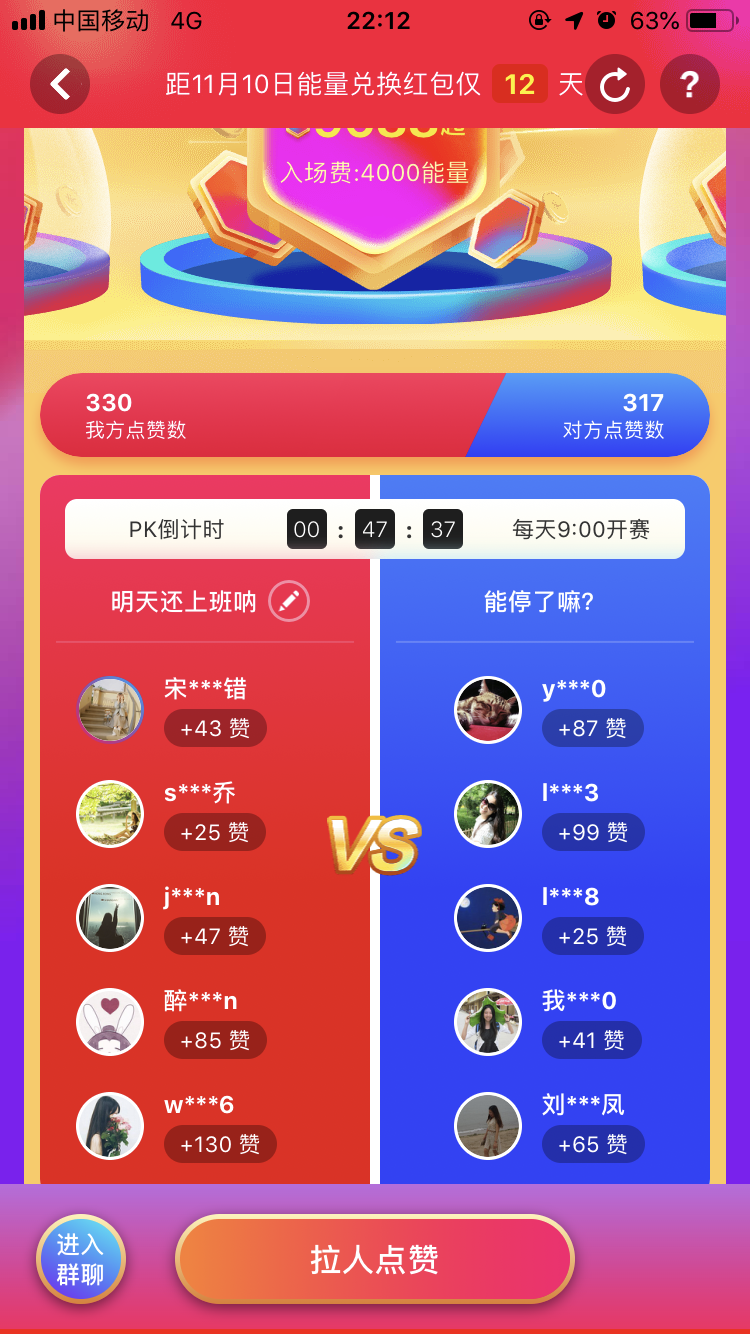Tap the 进入群聊 circular button
This screenshot has height=1334, width=750.
point(80,1259)
